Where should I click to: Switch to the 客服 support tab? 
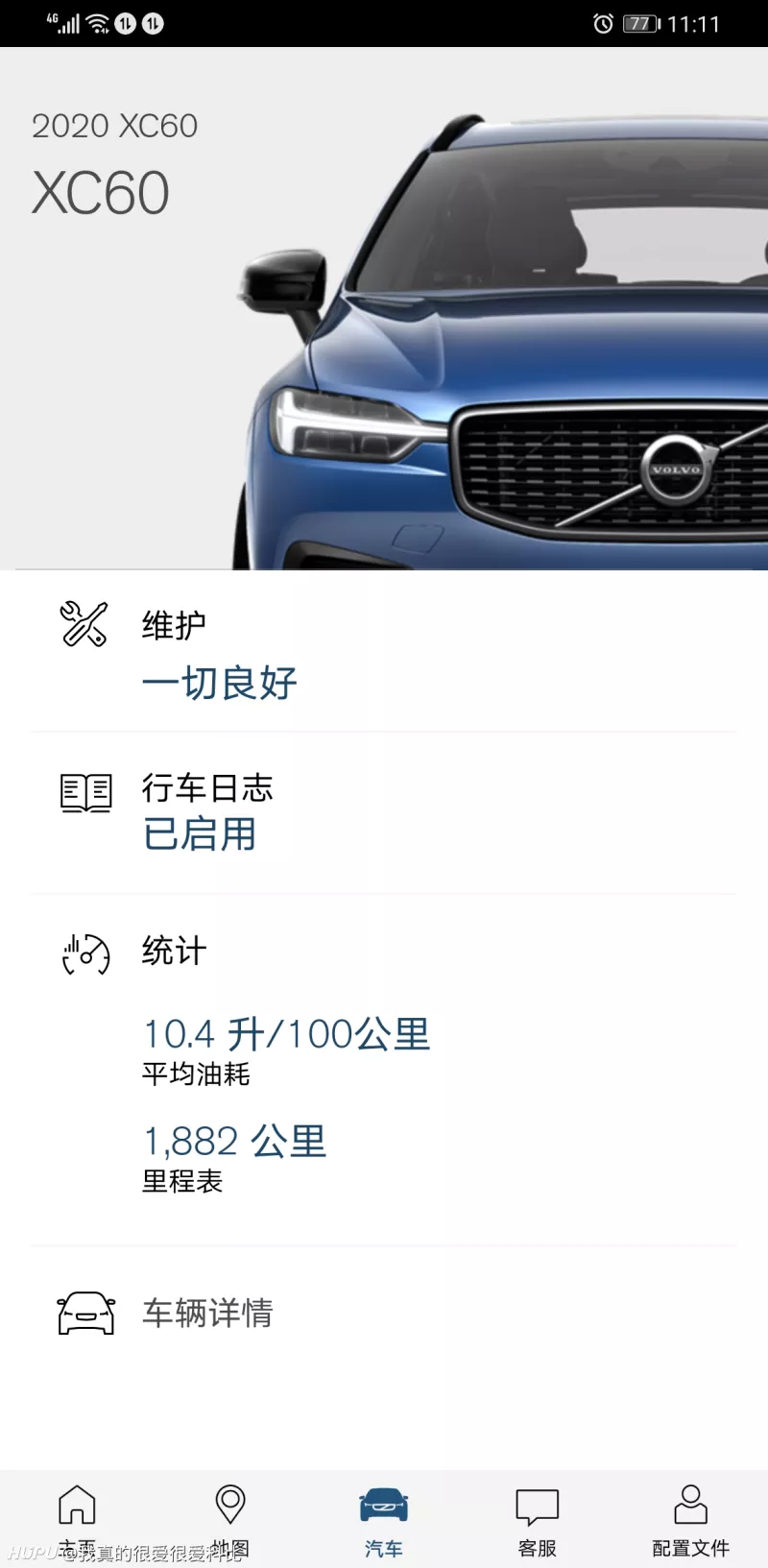point(538,1519)
